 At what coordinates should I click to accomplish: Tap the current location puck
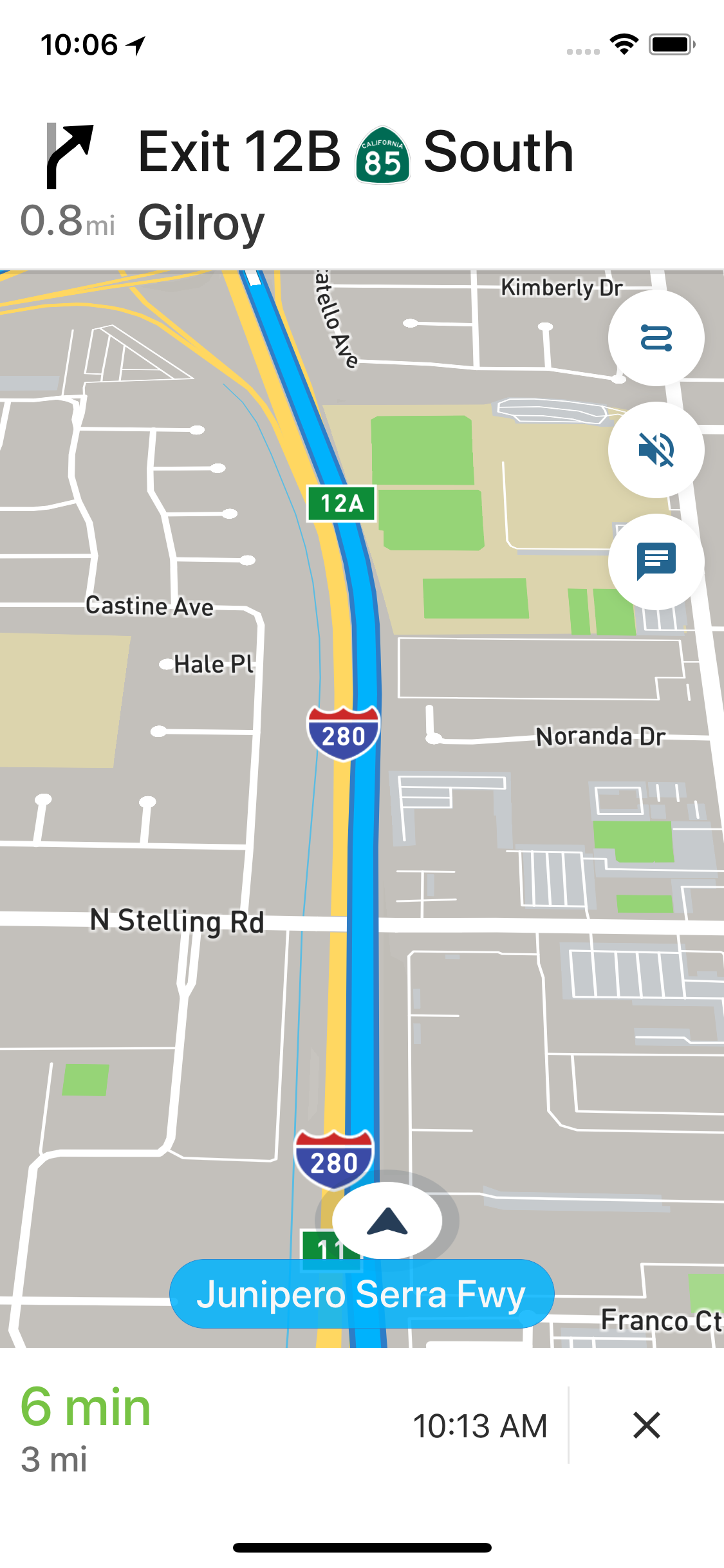tap(387, 1220)
